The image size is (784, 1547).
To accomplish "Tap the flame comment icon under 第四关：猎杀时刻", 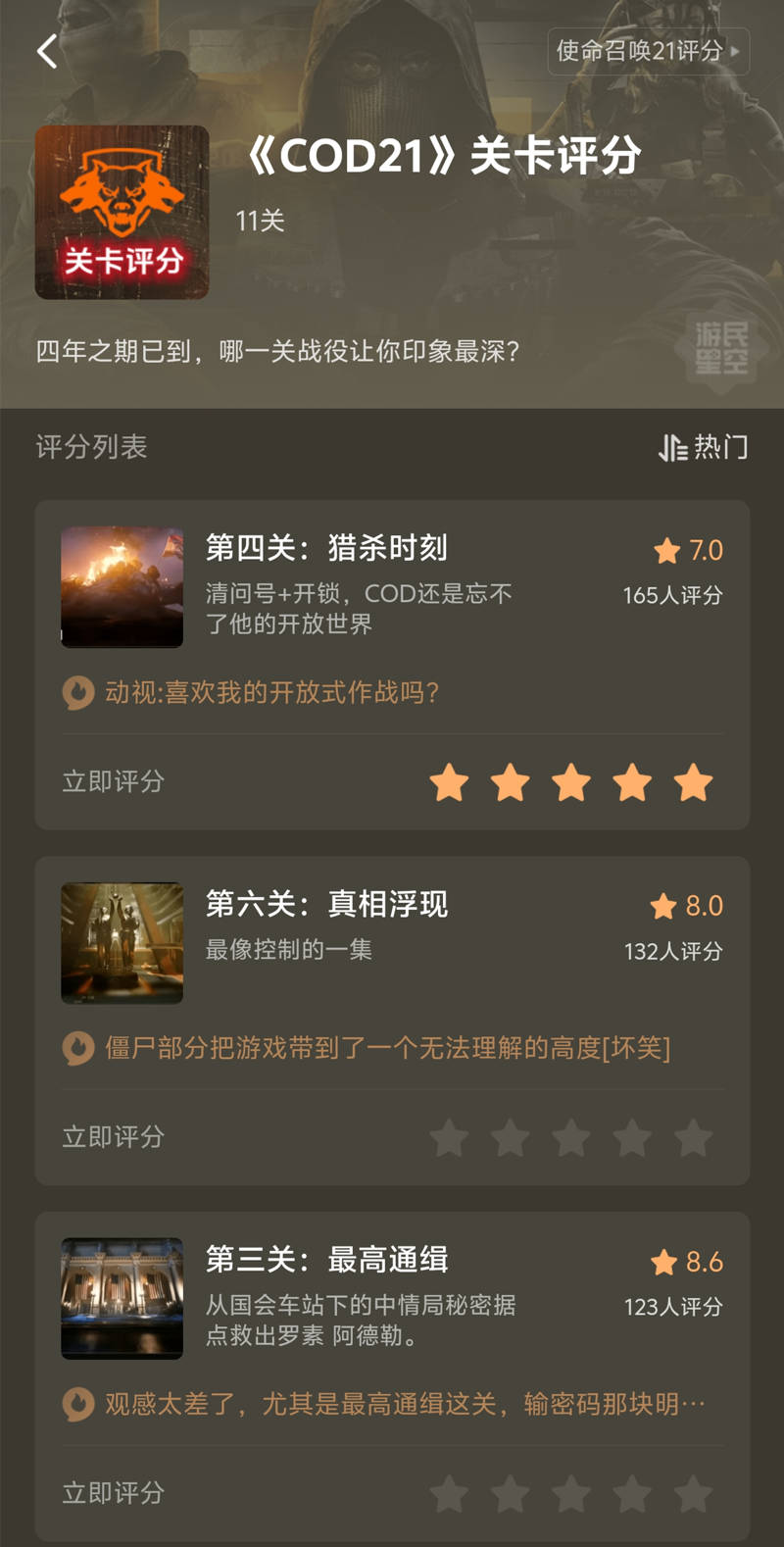I will tap(78, 692).
